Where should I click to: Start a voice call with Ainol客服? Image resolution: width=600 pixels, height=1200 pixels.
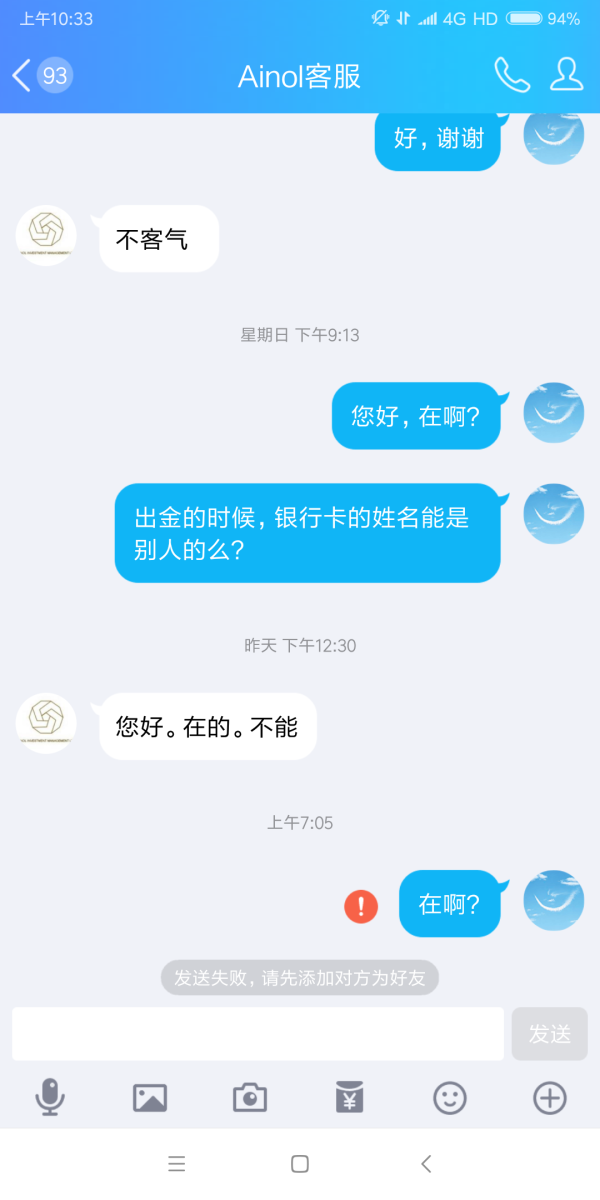coord(511,75)
